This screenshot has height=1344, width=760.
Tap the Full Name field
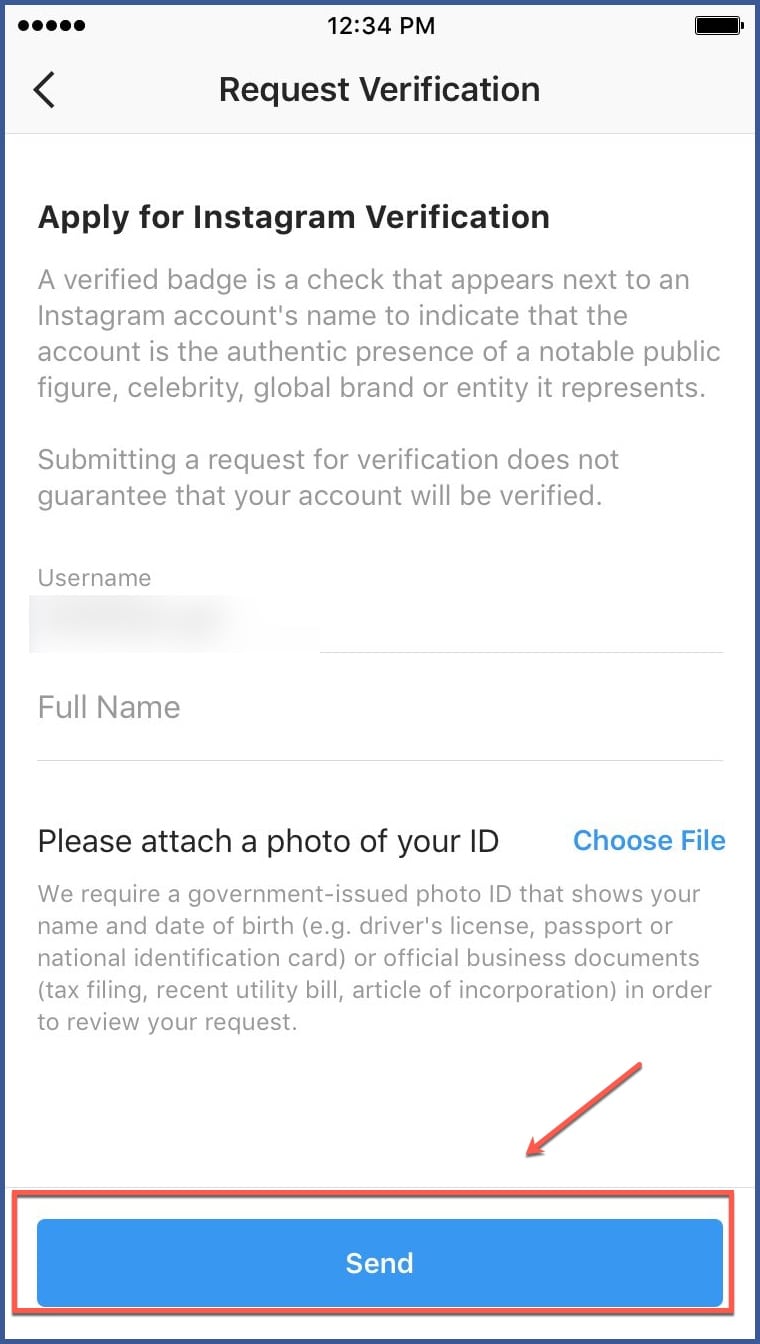[x=380, y=708]
